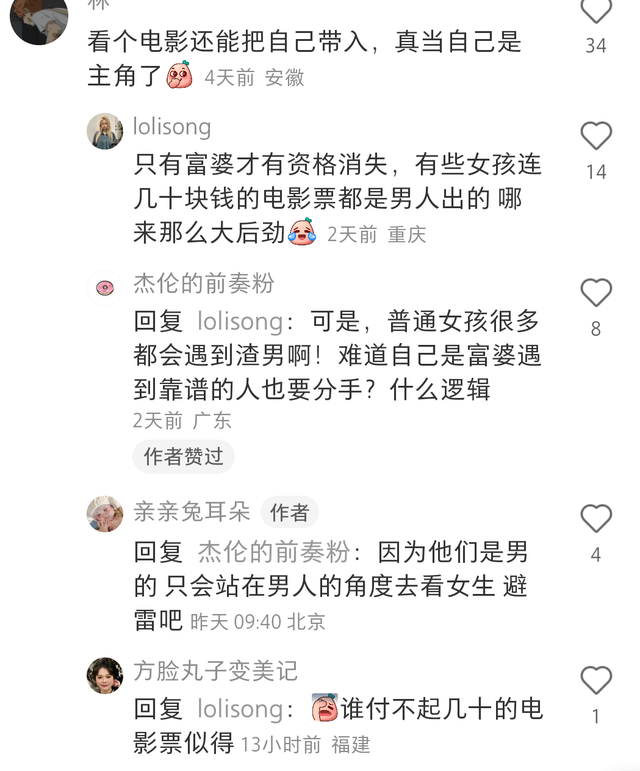Open 方脸丸子变美记's profile avatar

pos(105,675)
